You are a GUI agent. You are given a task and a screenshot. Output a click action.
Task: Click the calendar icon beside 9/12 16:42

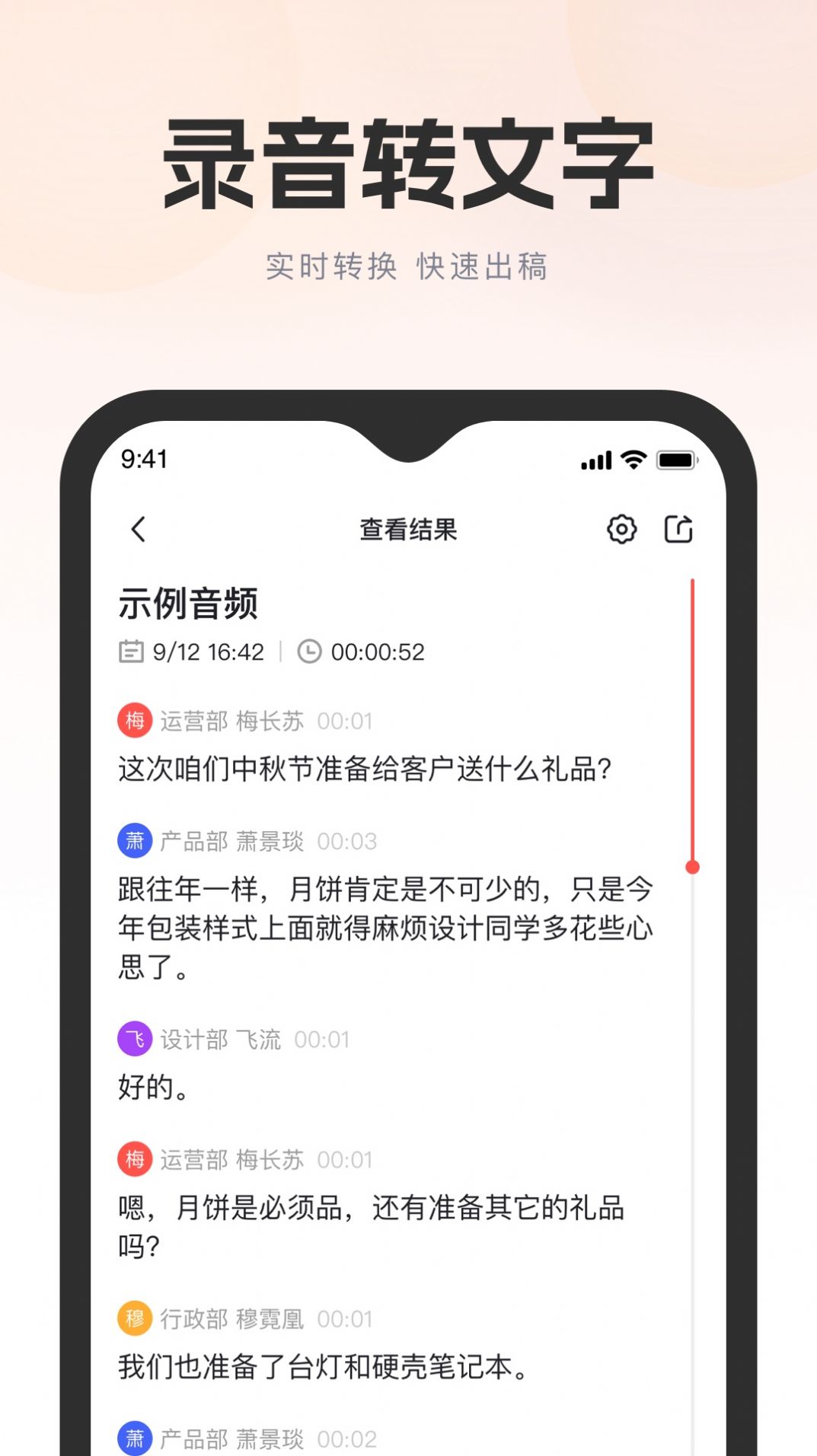click(132, 652)
